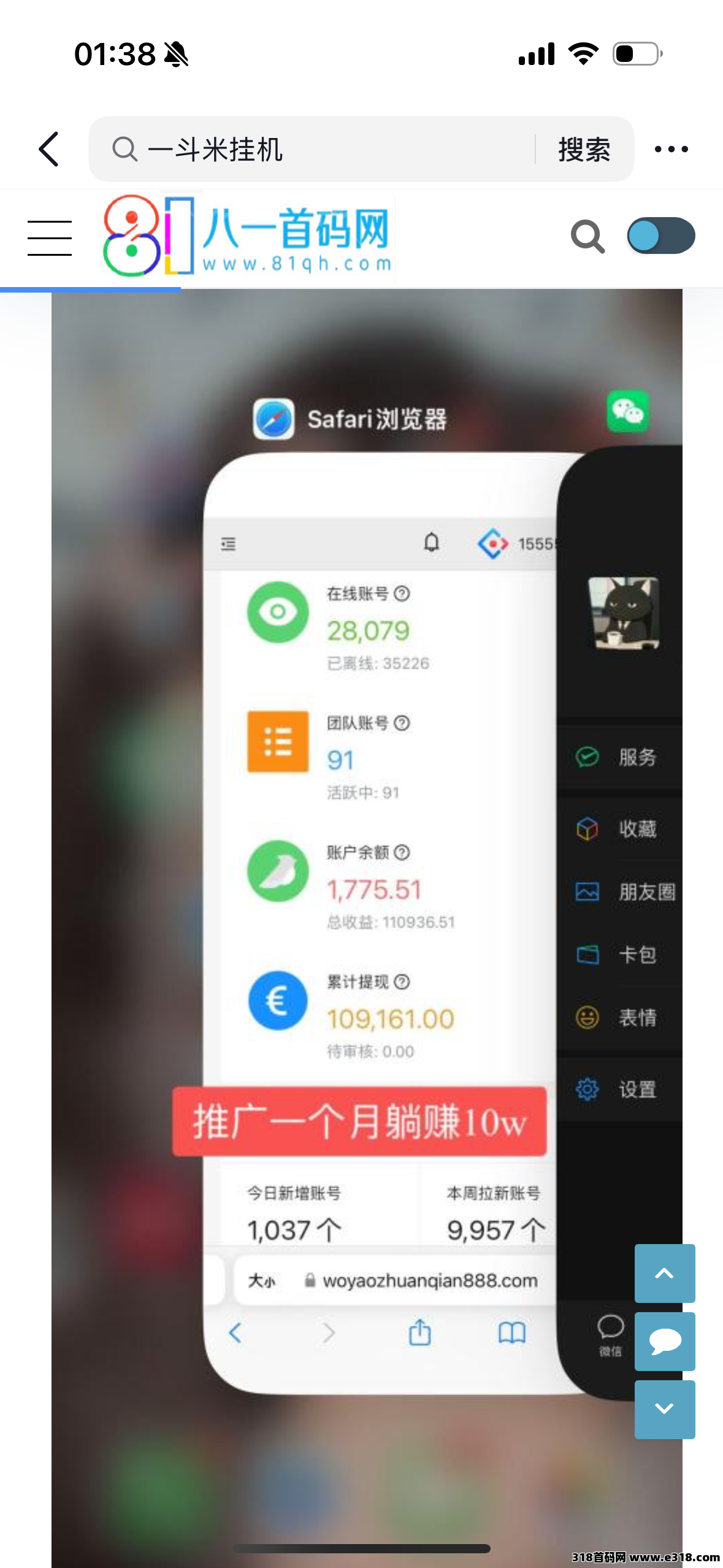Open comments with the chat bubble button
The width and height of the screenshot is (723, 1568).
(665, 1342)
